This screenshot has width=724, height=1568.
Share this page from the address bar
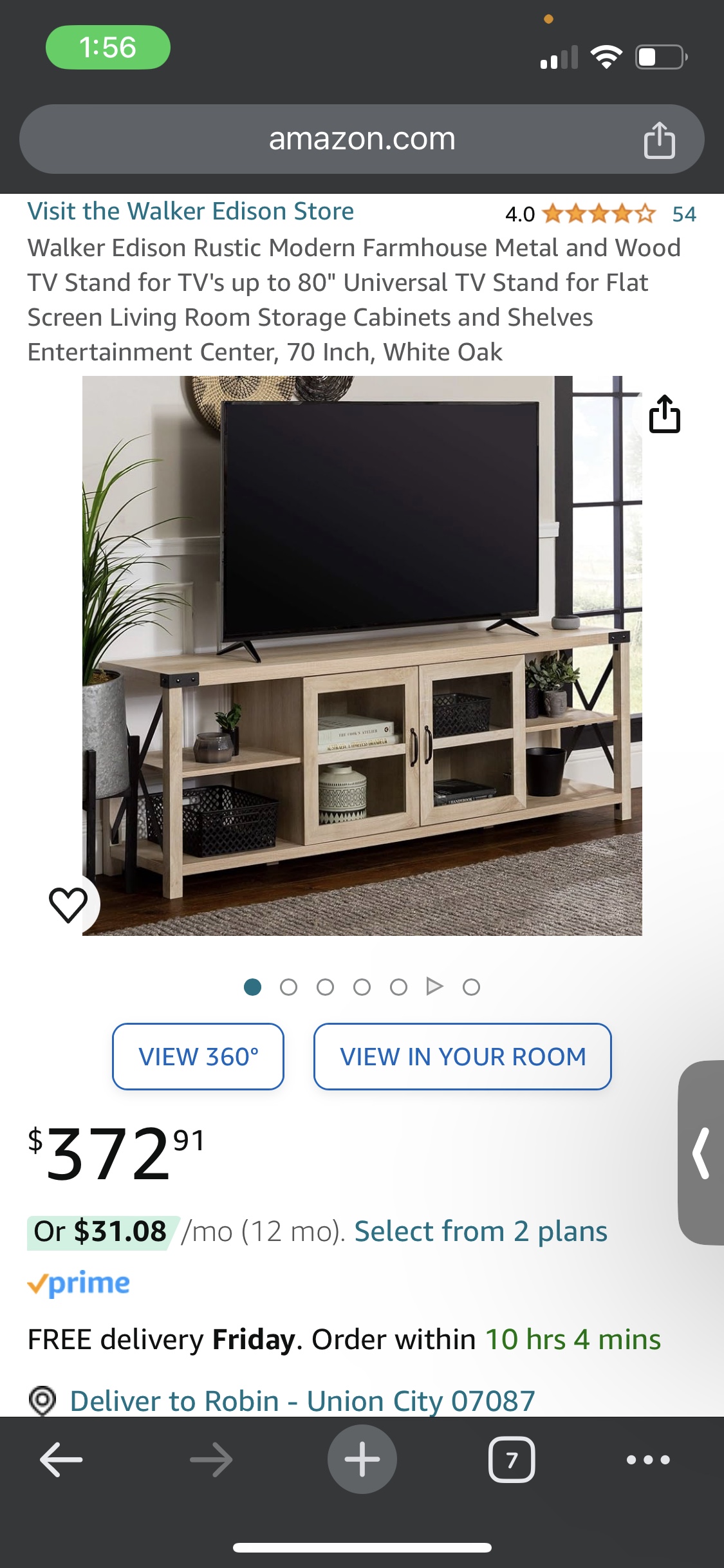(x=659, y=140)
